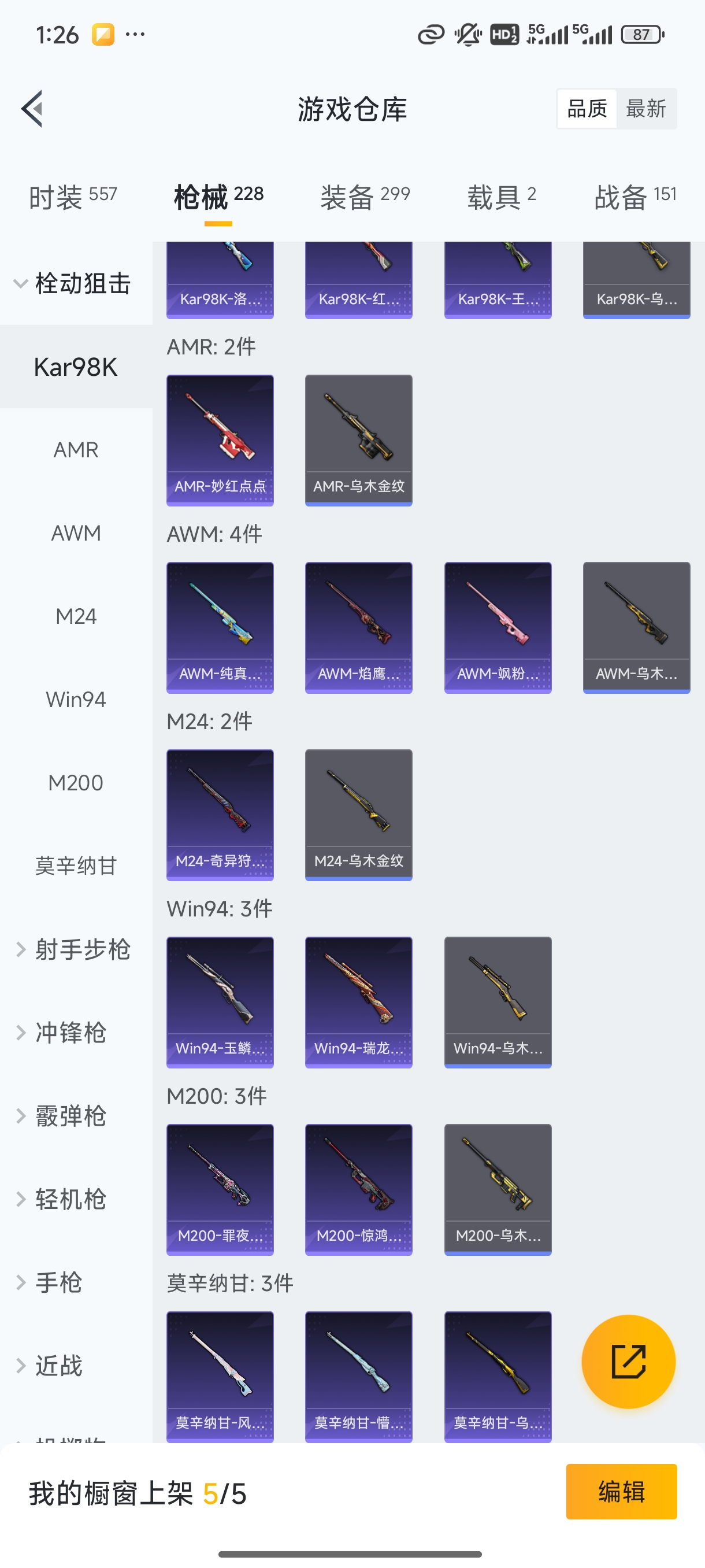Expand the 射手步枪 category
This screenshot has width=705, height=1568.
click(76, 949)
